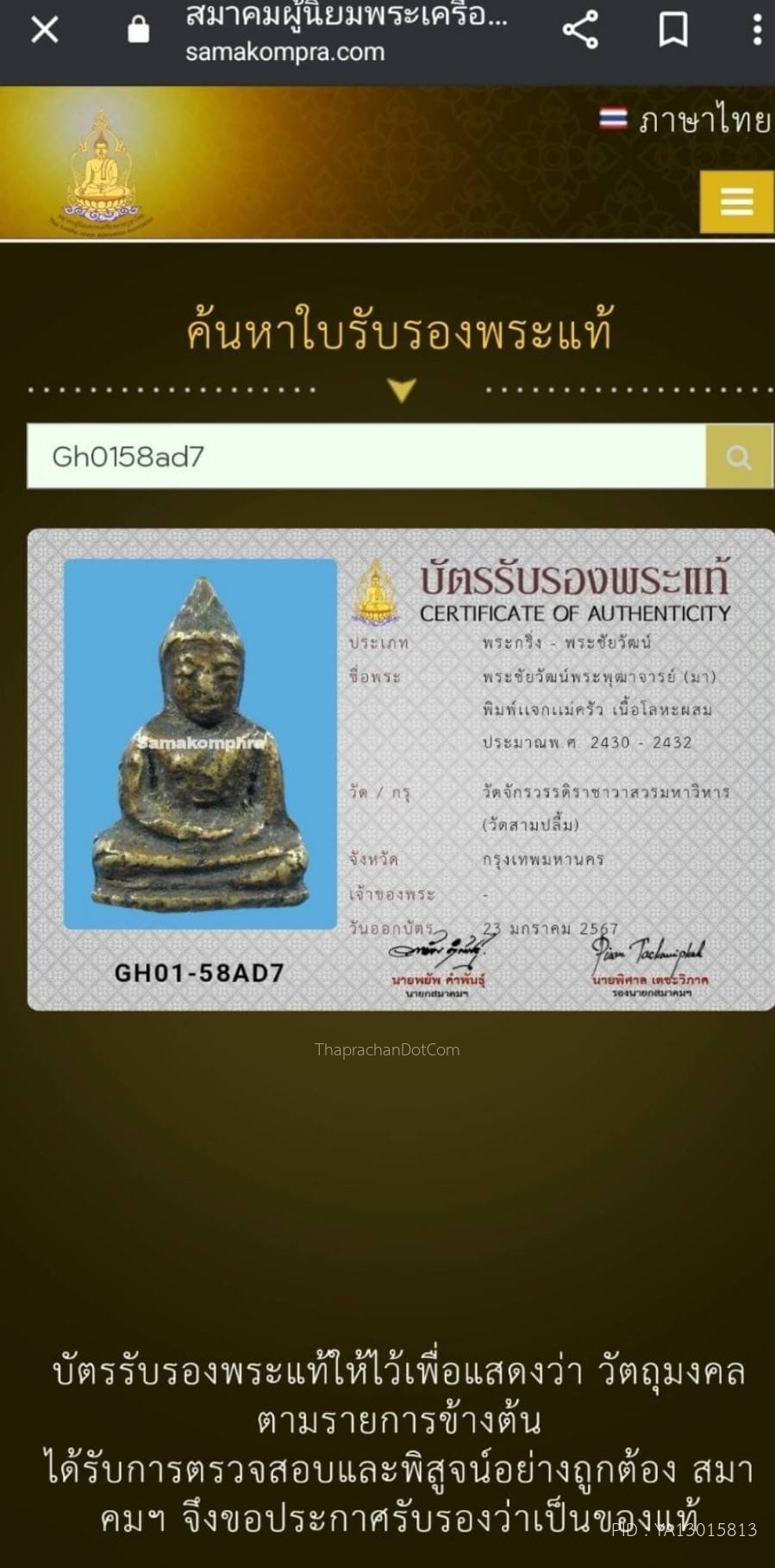
Task: Share this samakompra.com page
Action: tap(580, 30)
